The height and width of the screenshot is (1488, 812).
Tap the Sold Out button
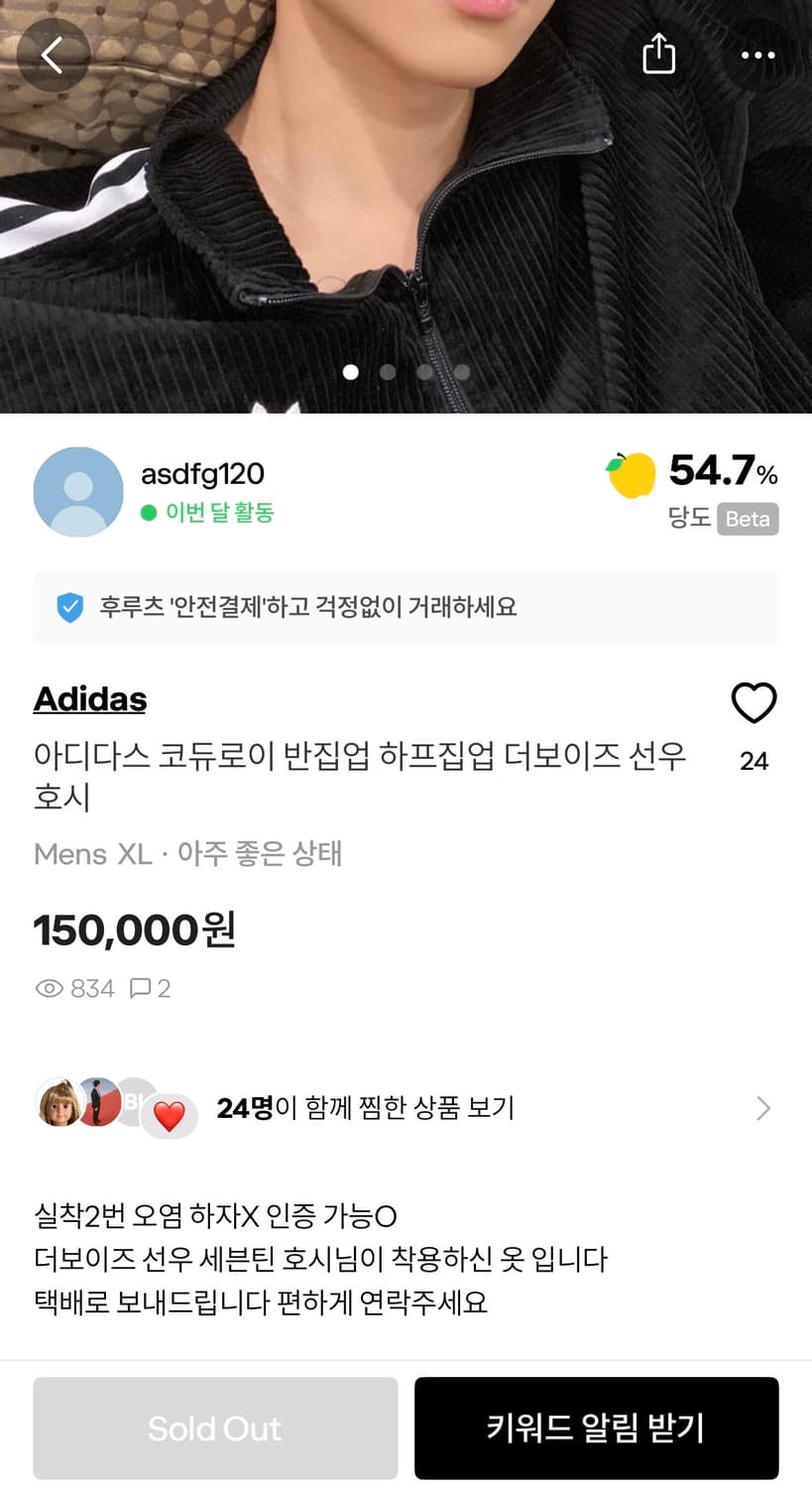tap(214, 1427)
